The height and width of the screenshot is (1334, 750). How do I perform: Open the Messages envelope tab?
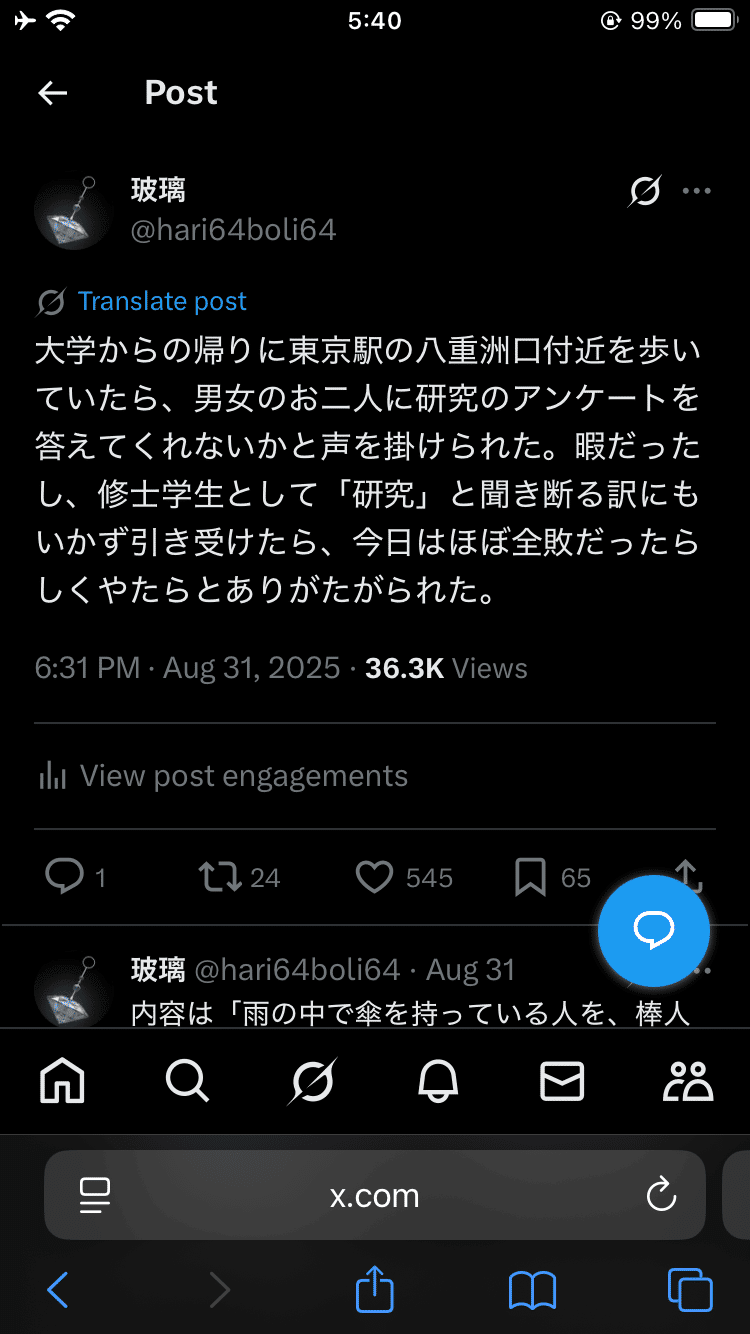tap(562, 1081)
